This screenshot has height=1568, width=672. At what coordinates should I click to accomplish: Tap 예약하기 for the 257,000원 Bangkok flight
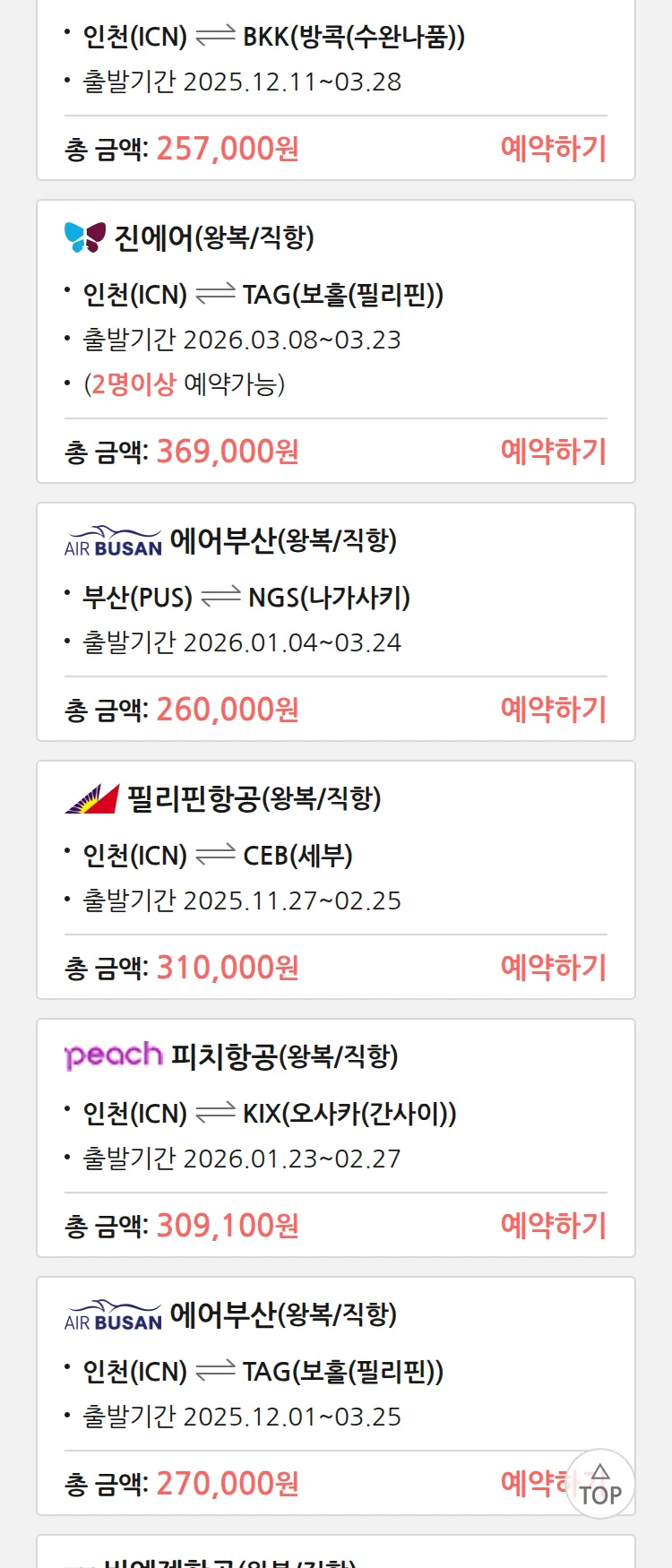coord(553,148)
